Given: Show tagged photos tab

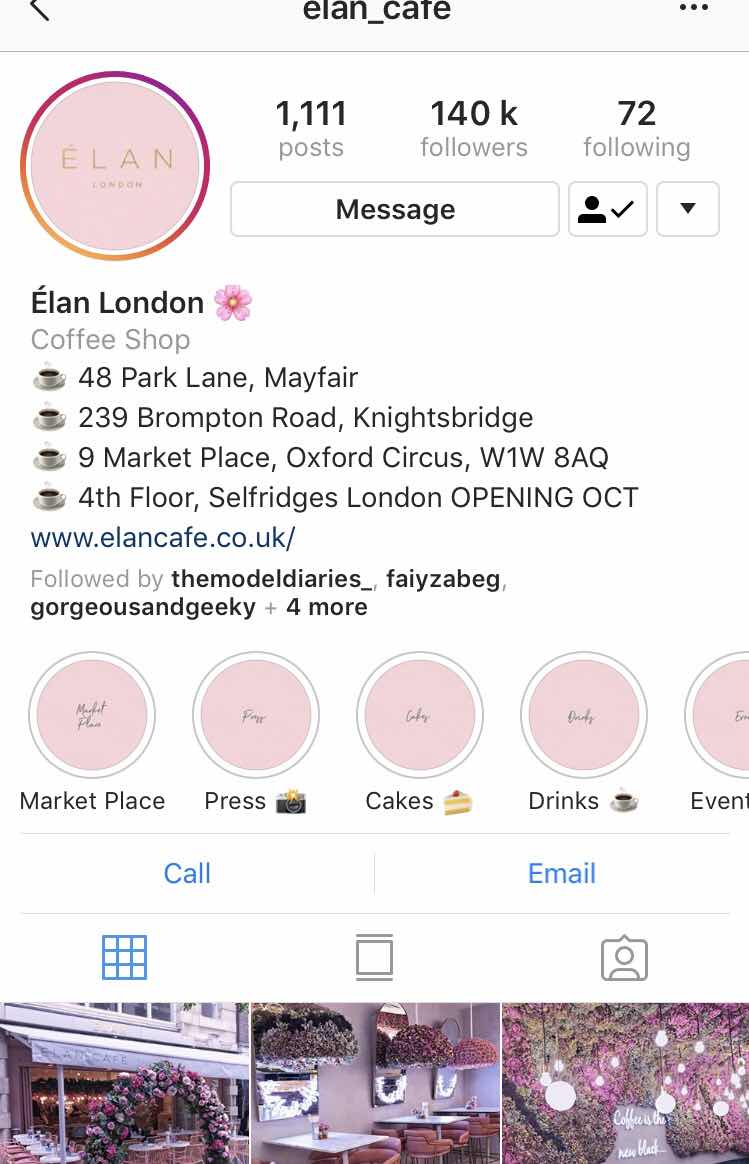Looking at the screenshot, I should 624,958.
